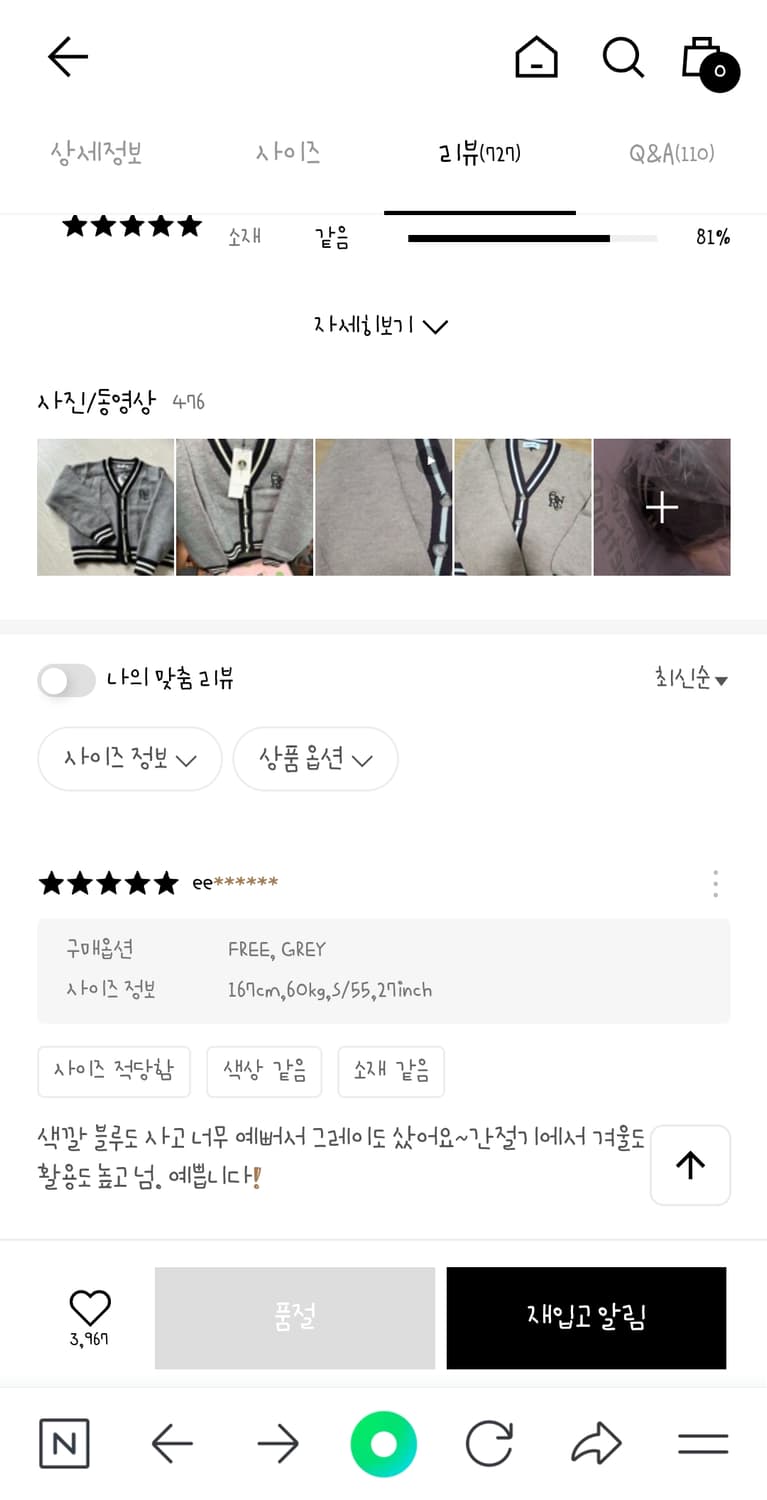Viewport: 767px width, 1500px height.
Task: Tap the 재입고 알림 restock alert button
Action: [586, 1318]
